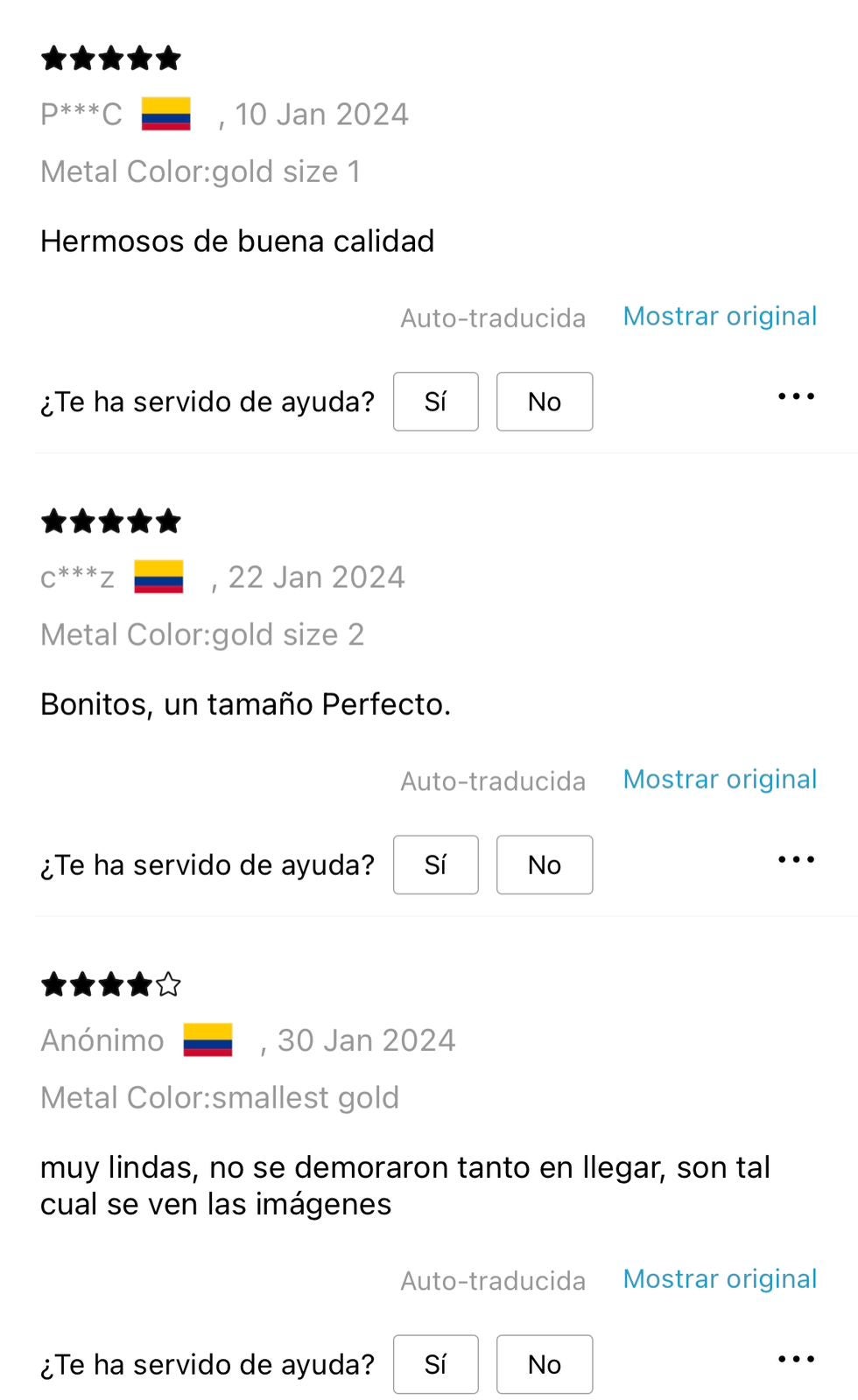Open more options for P***C's review

click(x=796, y=396)
